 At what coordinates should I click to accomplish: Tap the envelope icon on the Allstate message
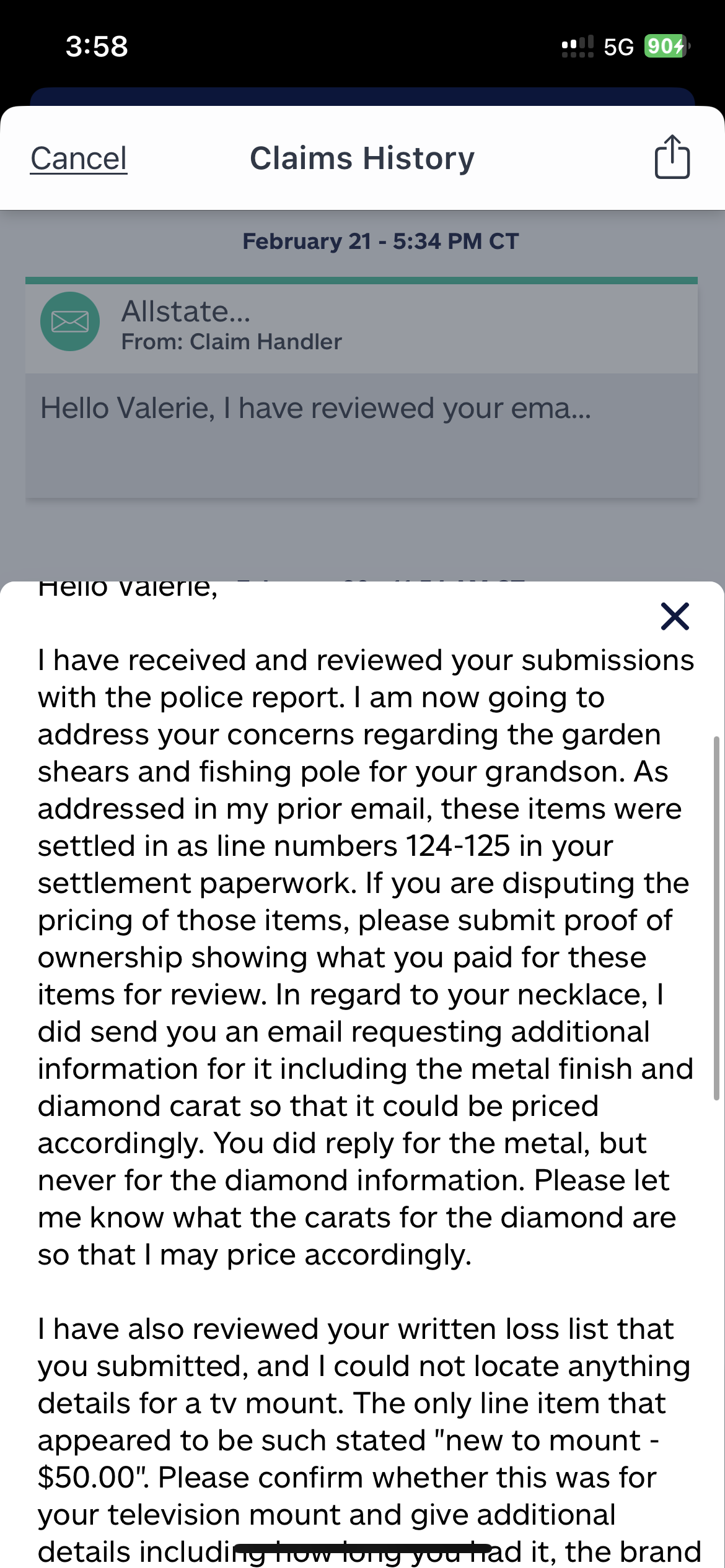(x=69, y=321)
